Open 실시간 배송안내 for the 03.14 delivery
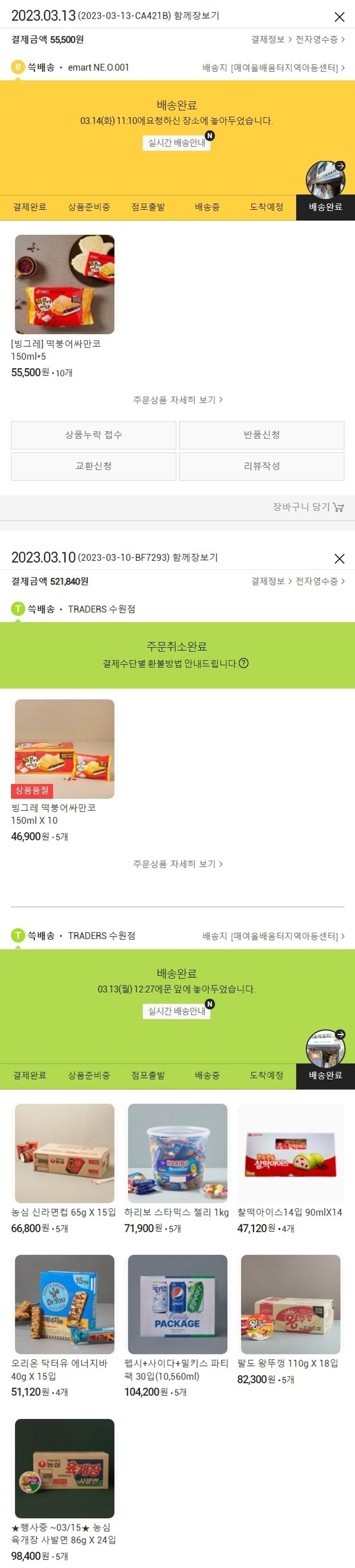355x1568 pixels. pos(177,142)
